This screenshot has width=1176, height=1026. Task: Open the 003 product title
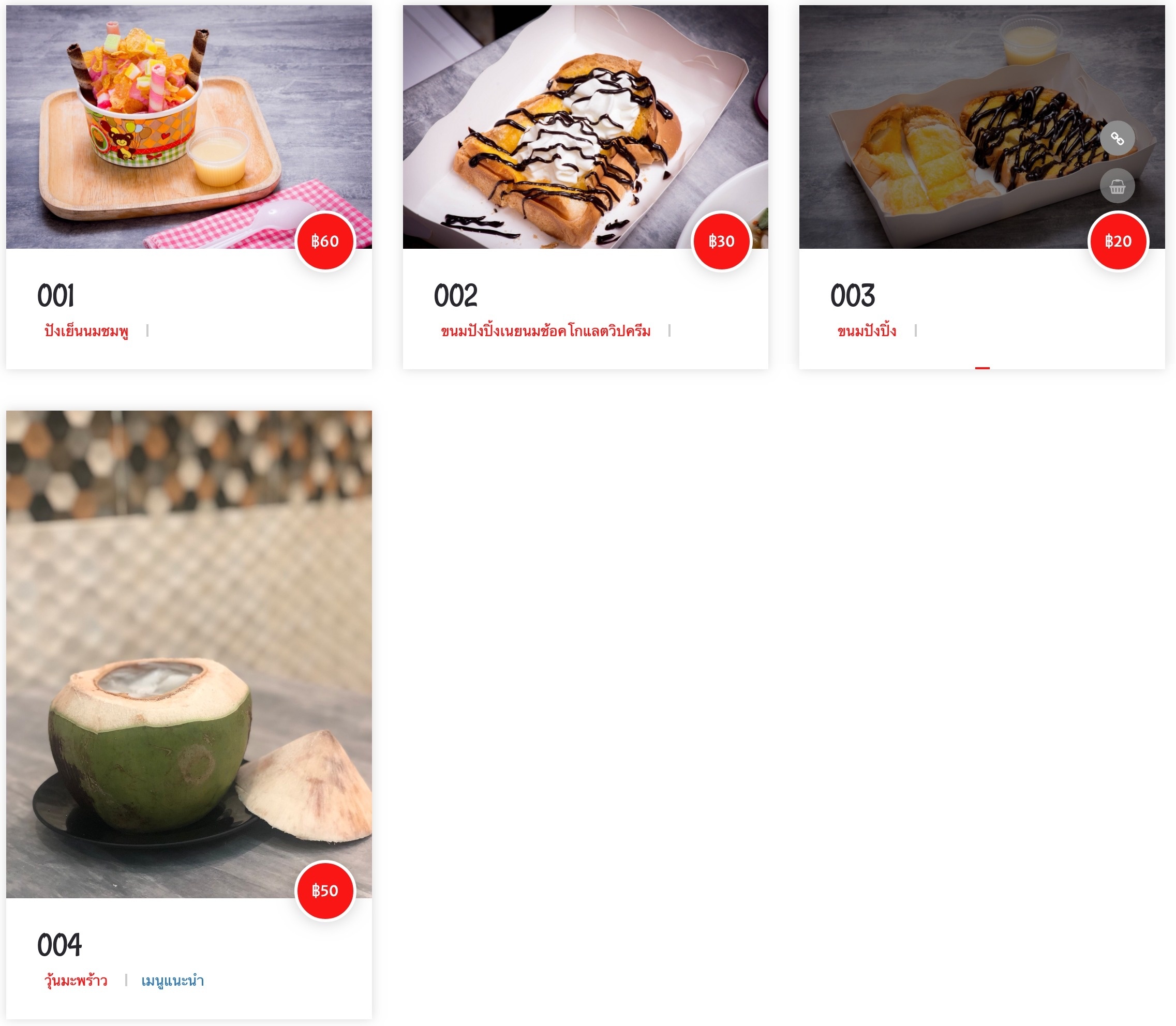[x=852, y=296]
